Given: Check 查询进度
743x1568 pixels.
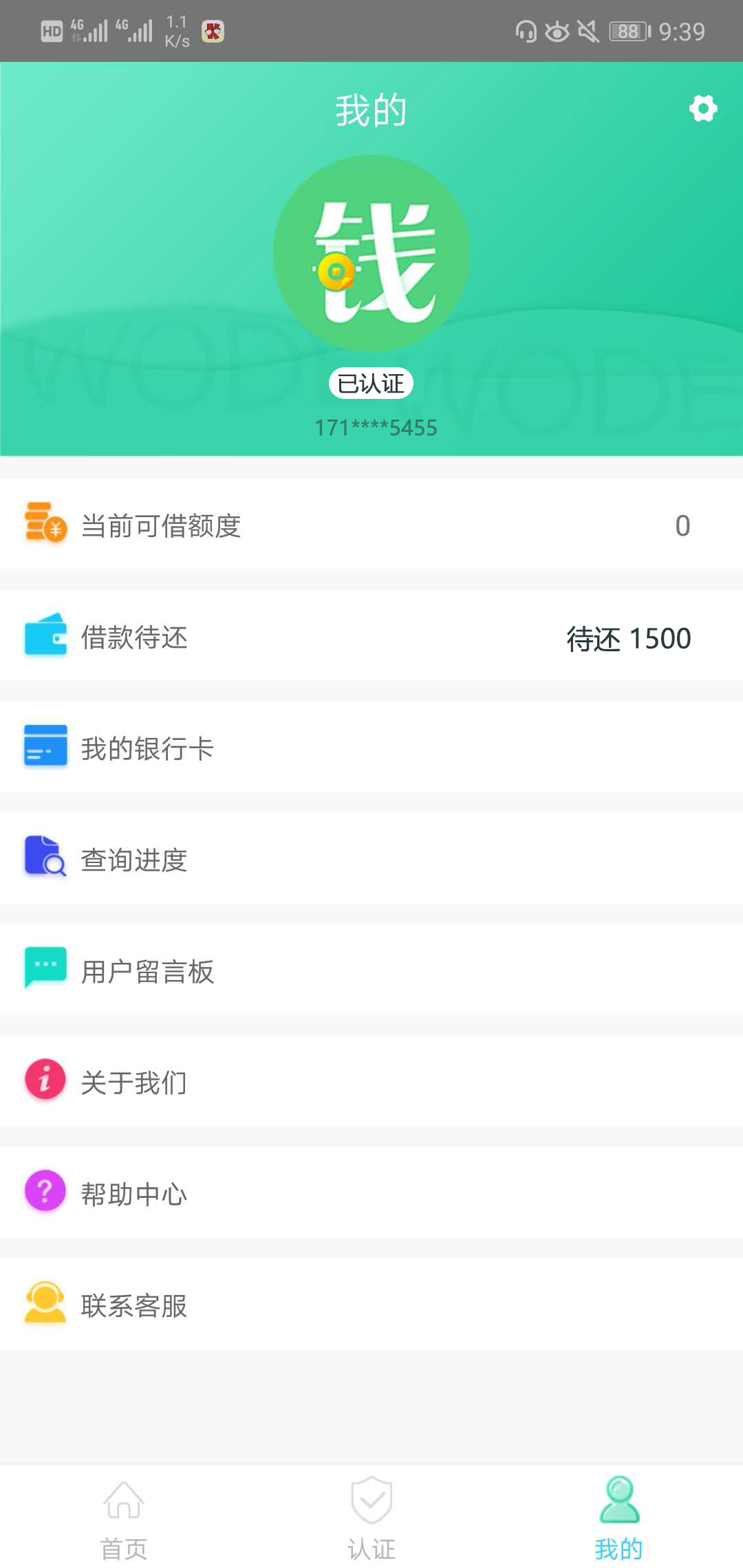Looking at the screenshot, I should pos(371,859).
